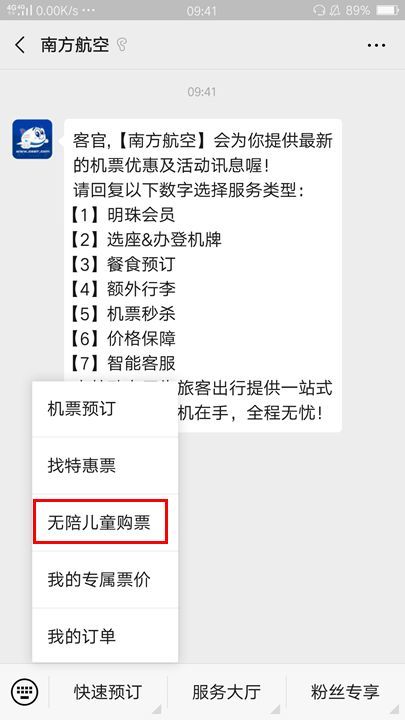The width and height of the screenshot is (405, 720).
Task: Select 机票预订 from the popup menu
Action: coord(105,409)
